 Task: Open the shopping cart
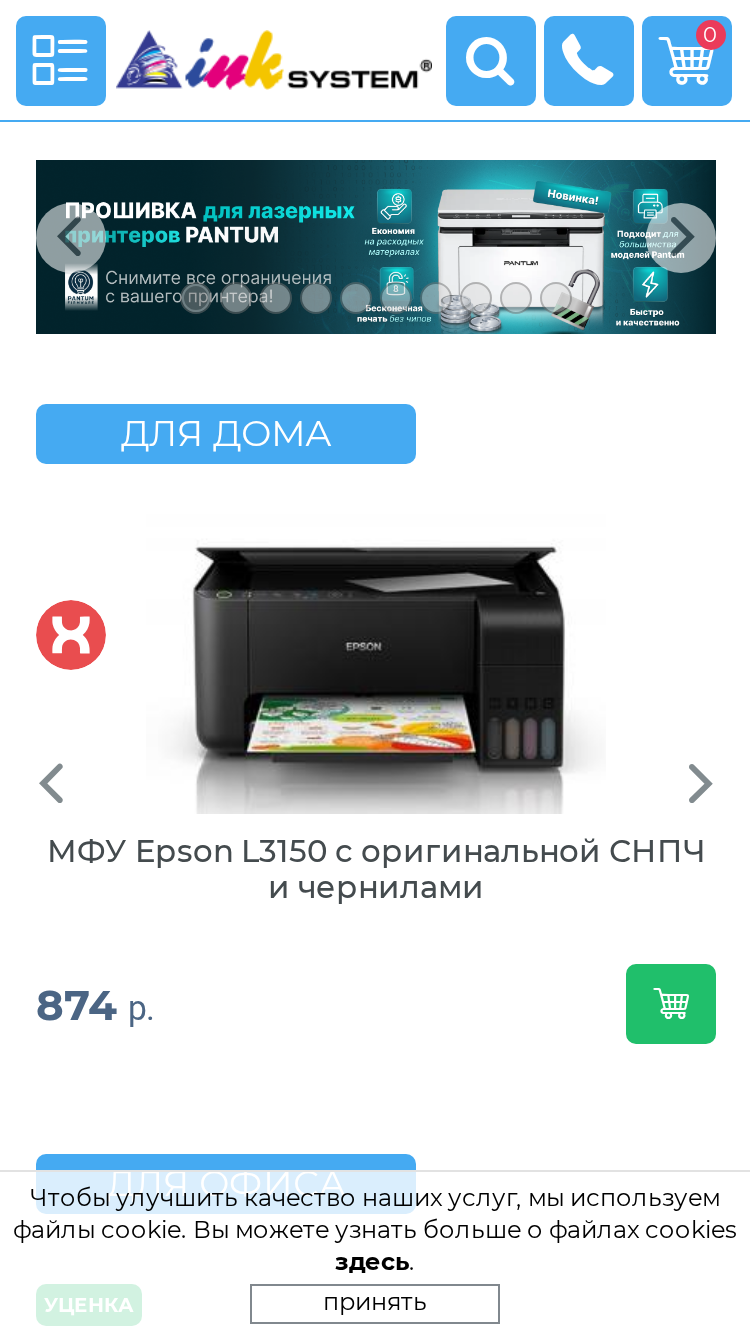coord(687,61)
